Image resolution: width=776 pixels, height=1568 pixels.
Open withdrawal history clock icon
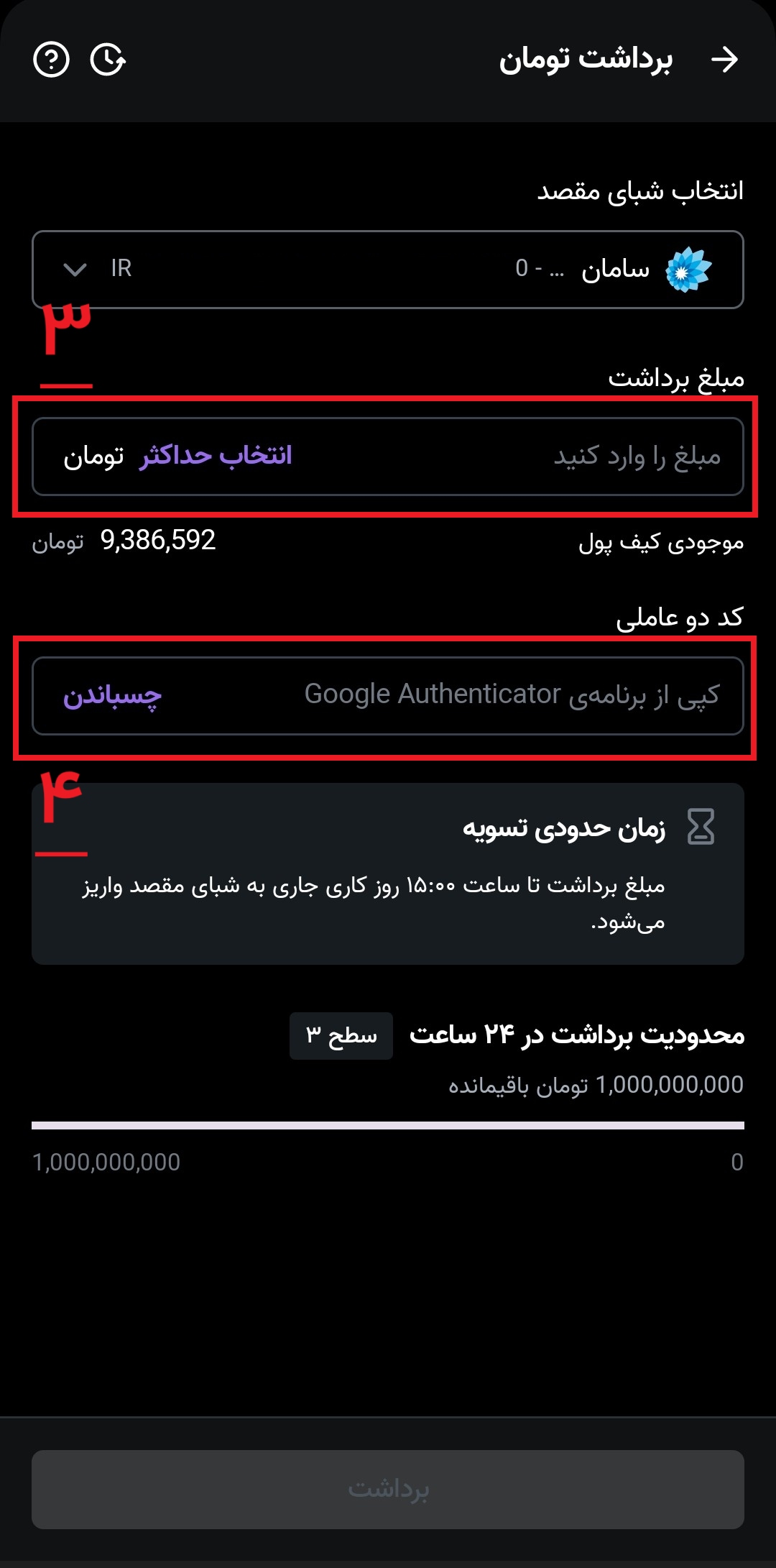click(x=108, y=60)
